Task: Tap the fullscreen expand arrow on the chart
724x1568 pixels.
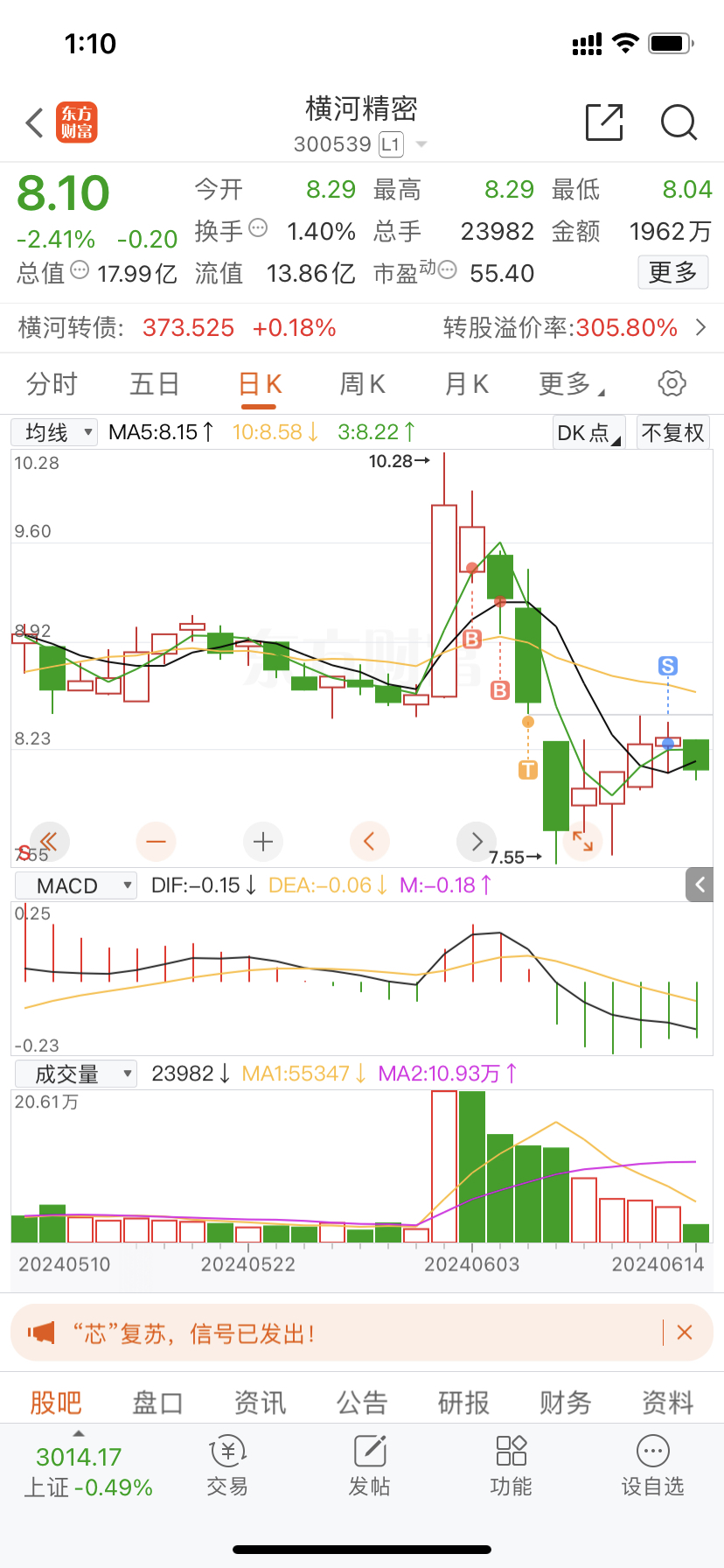Action: click(x=582, y=842)
